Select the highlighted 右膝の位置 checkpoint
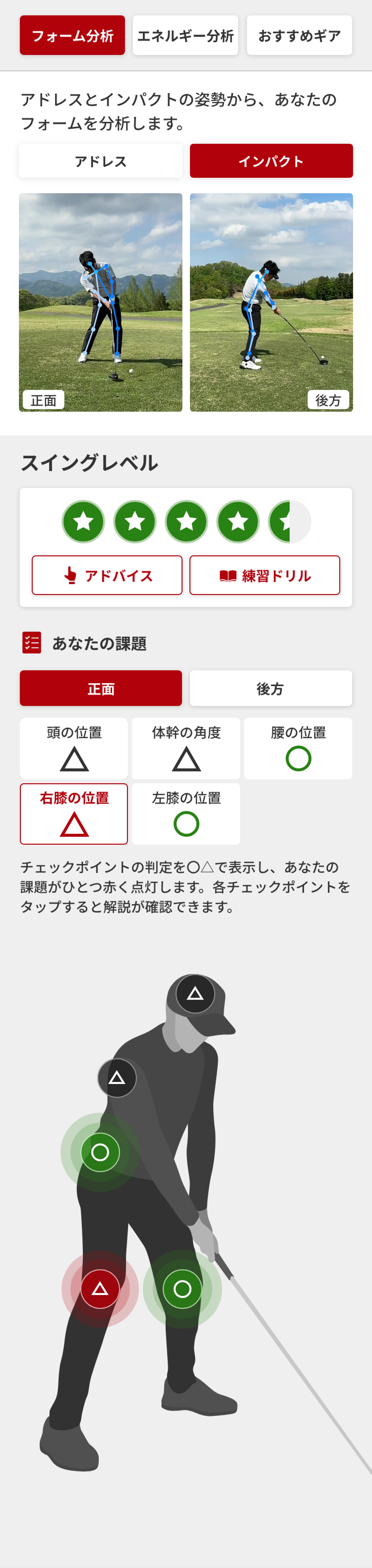The height and width of the screenshot is (1568, 372). tap(74, 814)
